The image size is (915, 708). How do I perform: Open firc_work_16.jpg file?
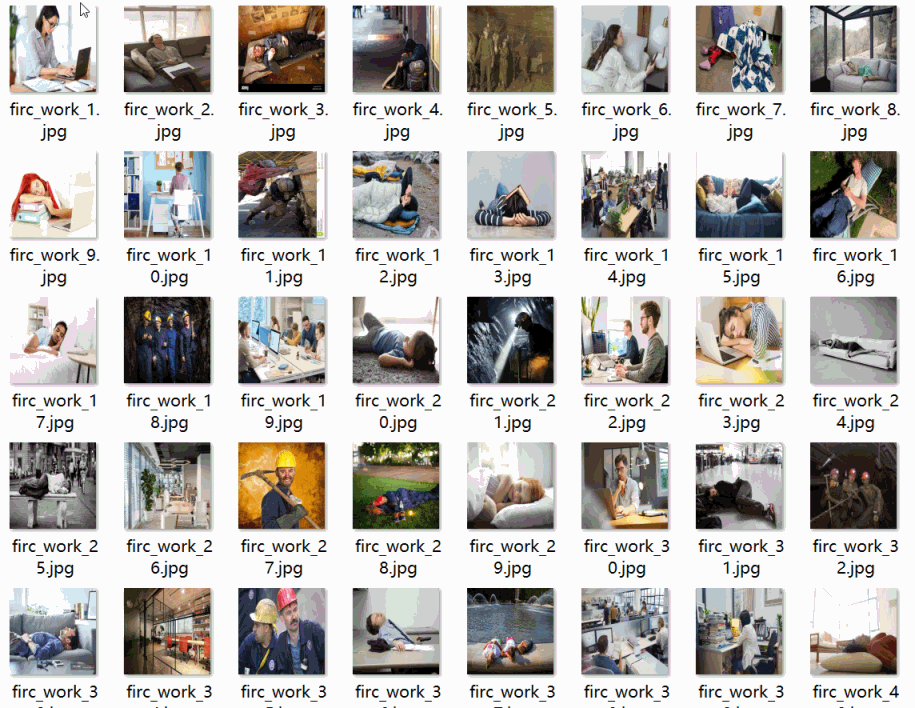pyautogui.click(x=854, y=195)
